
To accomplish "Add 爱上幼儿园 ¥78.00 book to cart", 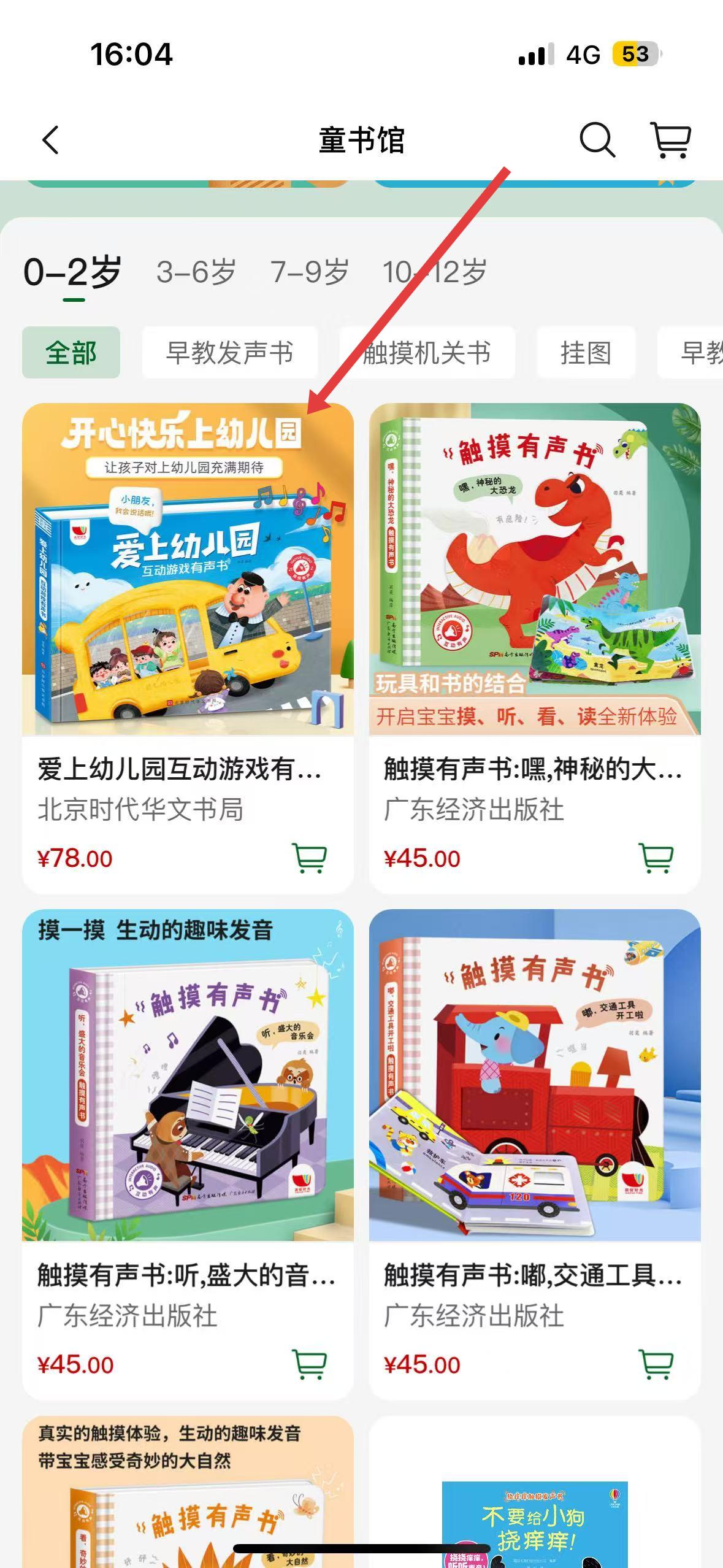I will (x=309, y=858).
